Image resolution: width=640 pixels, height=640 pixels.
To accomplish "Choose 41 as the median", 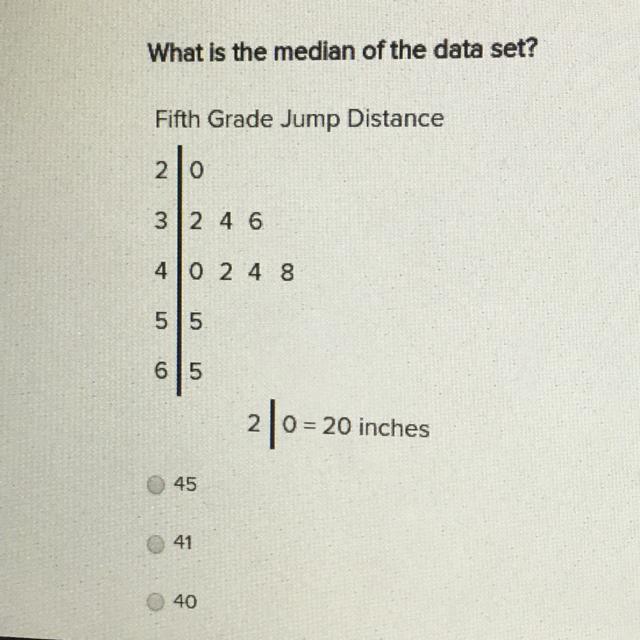I will tap(154, 544).
